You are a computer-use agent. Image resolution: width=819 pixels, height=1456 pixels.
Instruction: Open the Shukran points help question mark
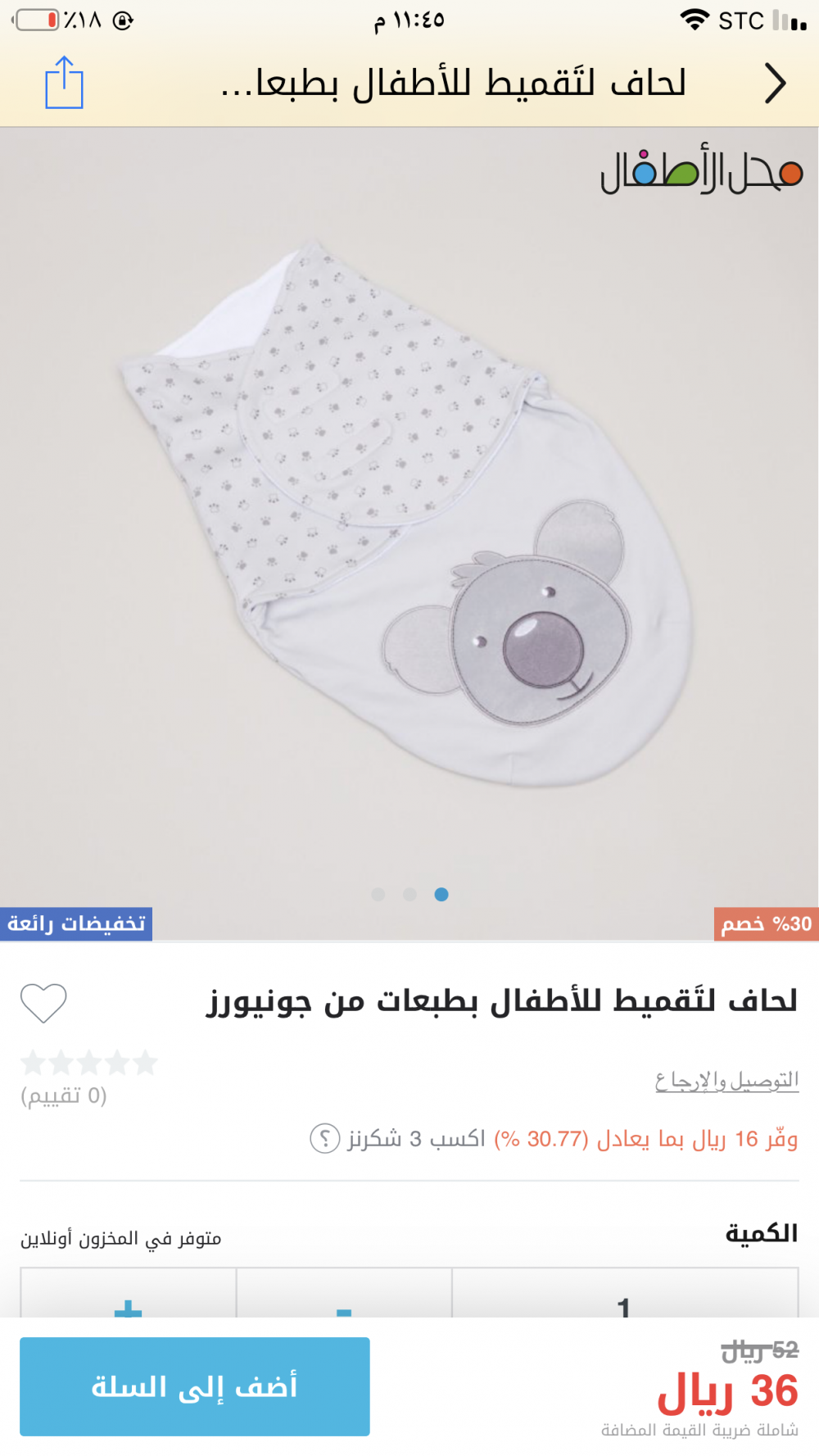pyautogui.click(x=324, y=1138)
